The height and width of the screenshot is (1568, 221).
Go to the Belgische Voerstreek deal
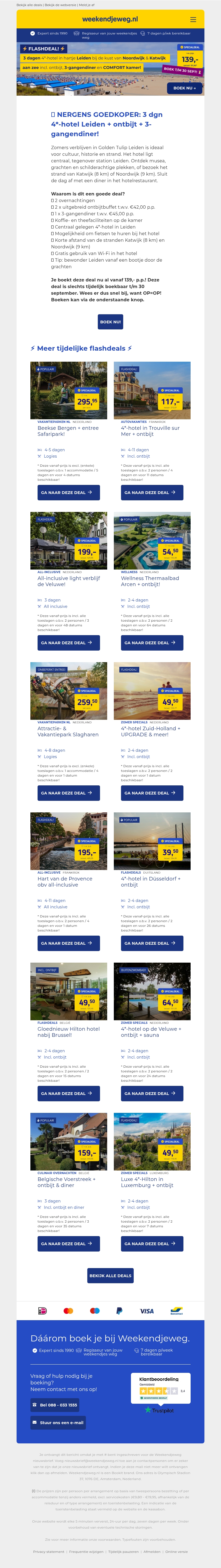click(x=69, y=1244)
